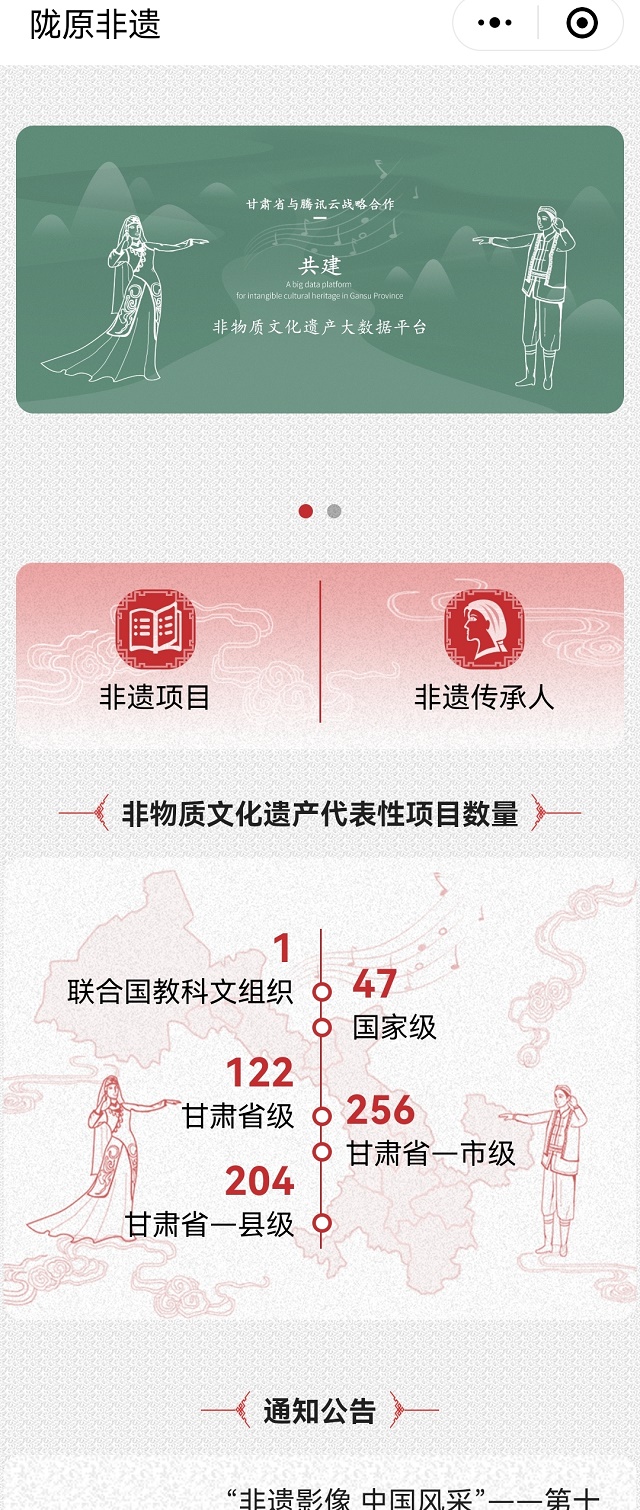Open the mini program more options menu
640x1510 pixels.
(x=495, y=23)
